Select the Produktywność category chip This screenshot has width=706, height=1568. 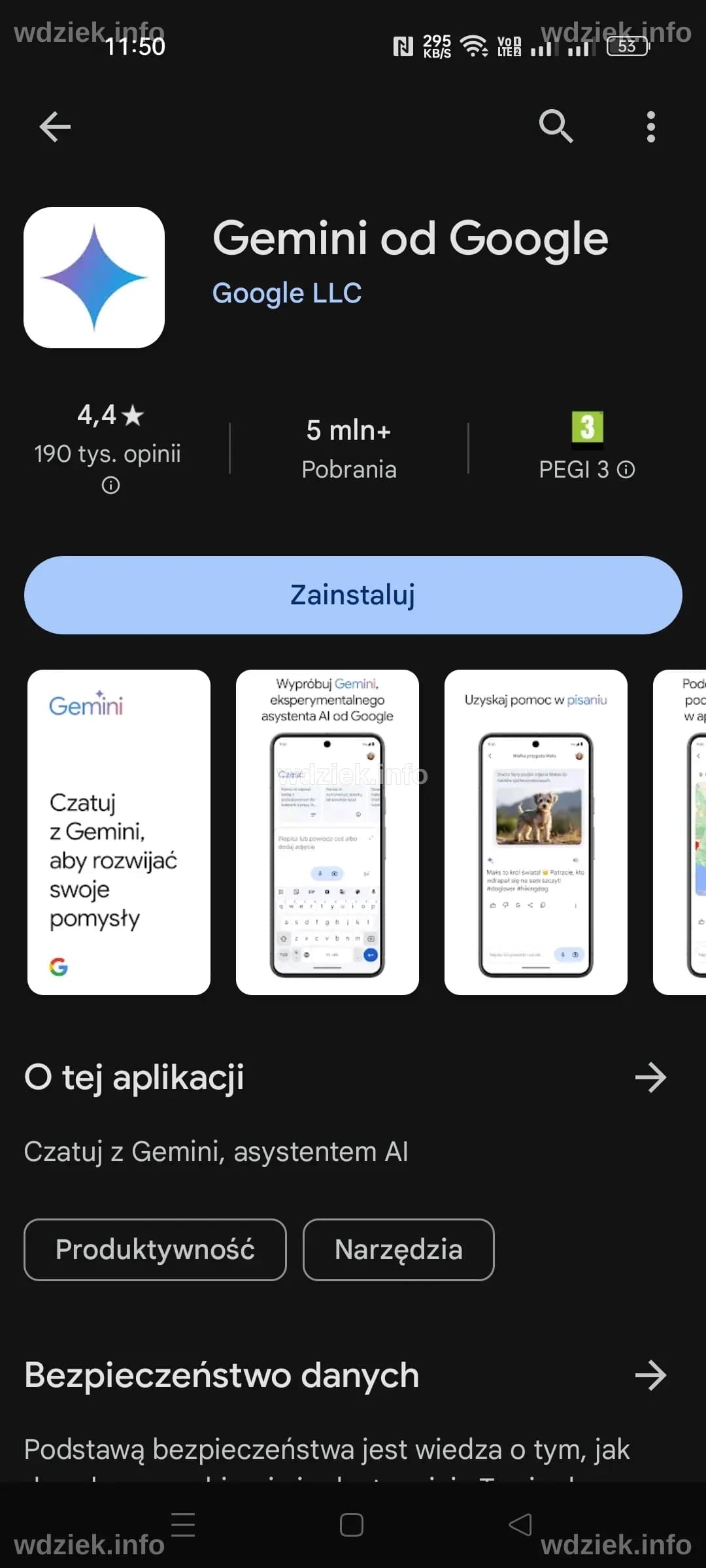(x=154, y=1249)
